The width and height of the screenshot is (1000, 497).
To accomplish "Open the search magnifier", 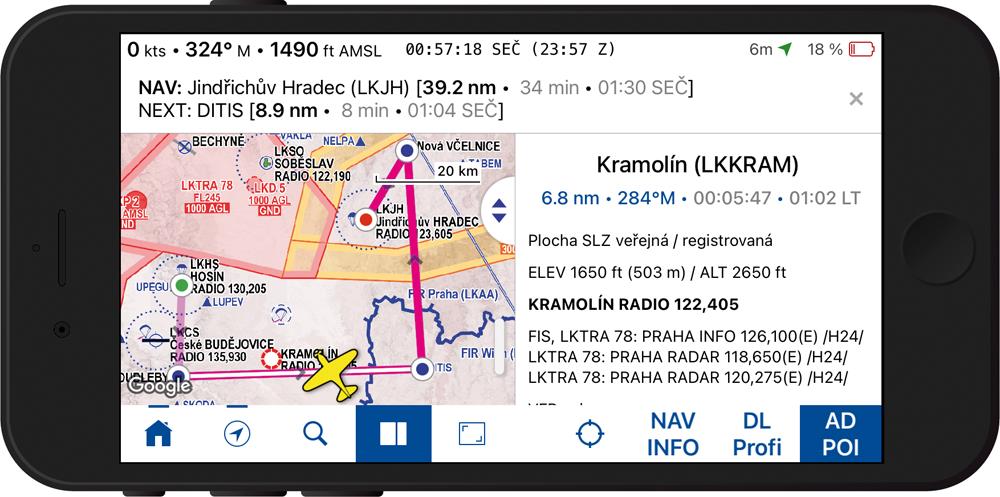I will click(315, 433).
